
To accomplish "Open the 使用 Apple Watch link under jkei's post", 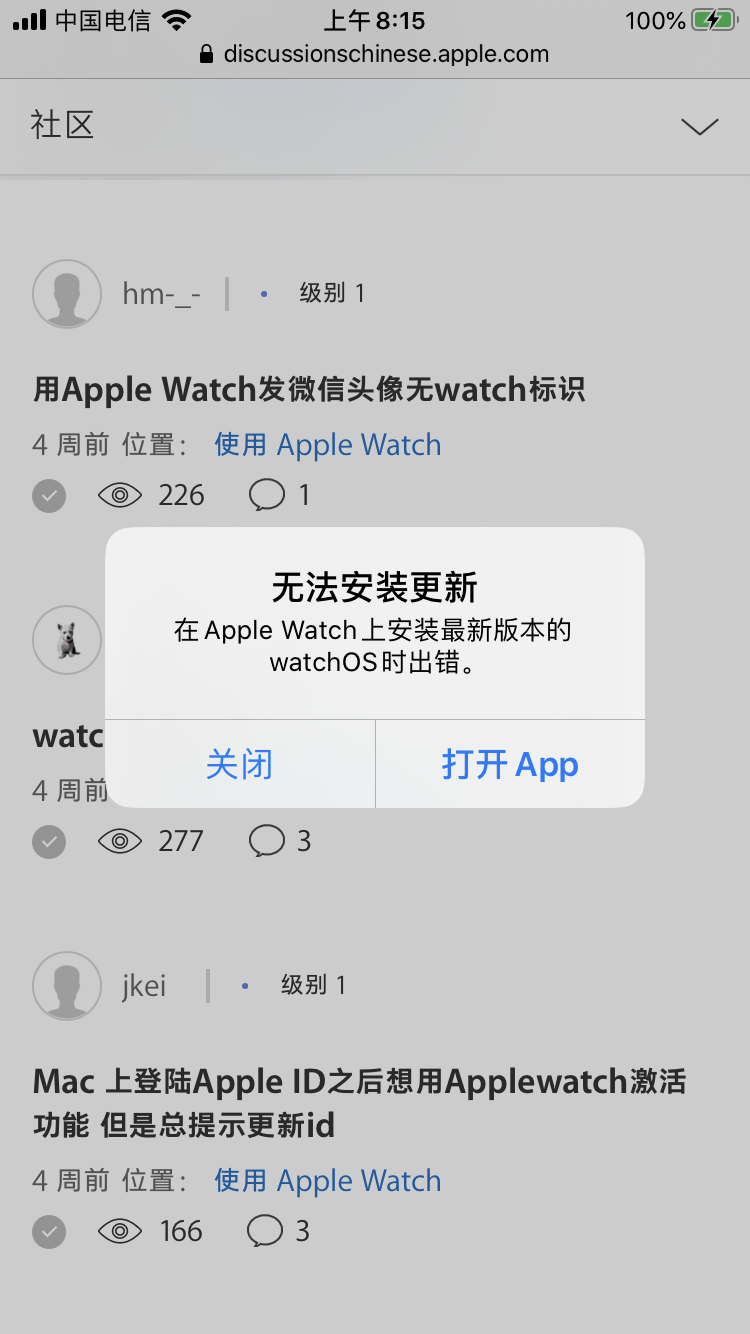I will pos(328,1181).
